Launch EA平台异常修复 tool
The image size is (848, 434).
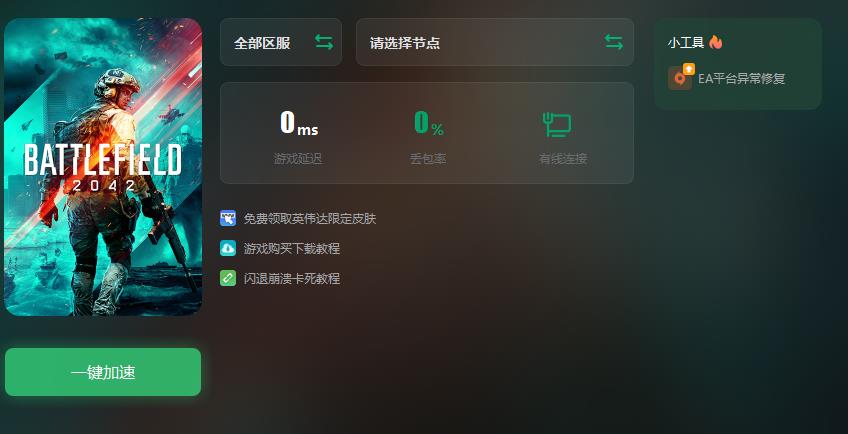[742, 78]
